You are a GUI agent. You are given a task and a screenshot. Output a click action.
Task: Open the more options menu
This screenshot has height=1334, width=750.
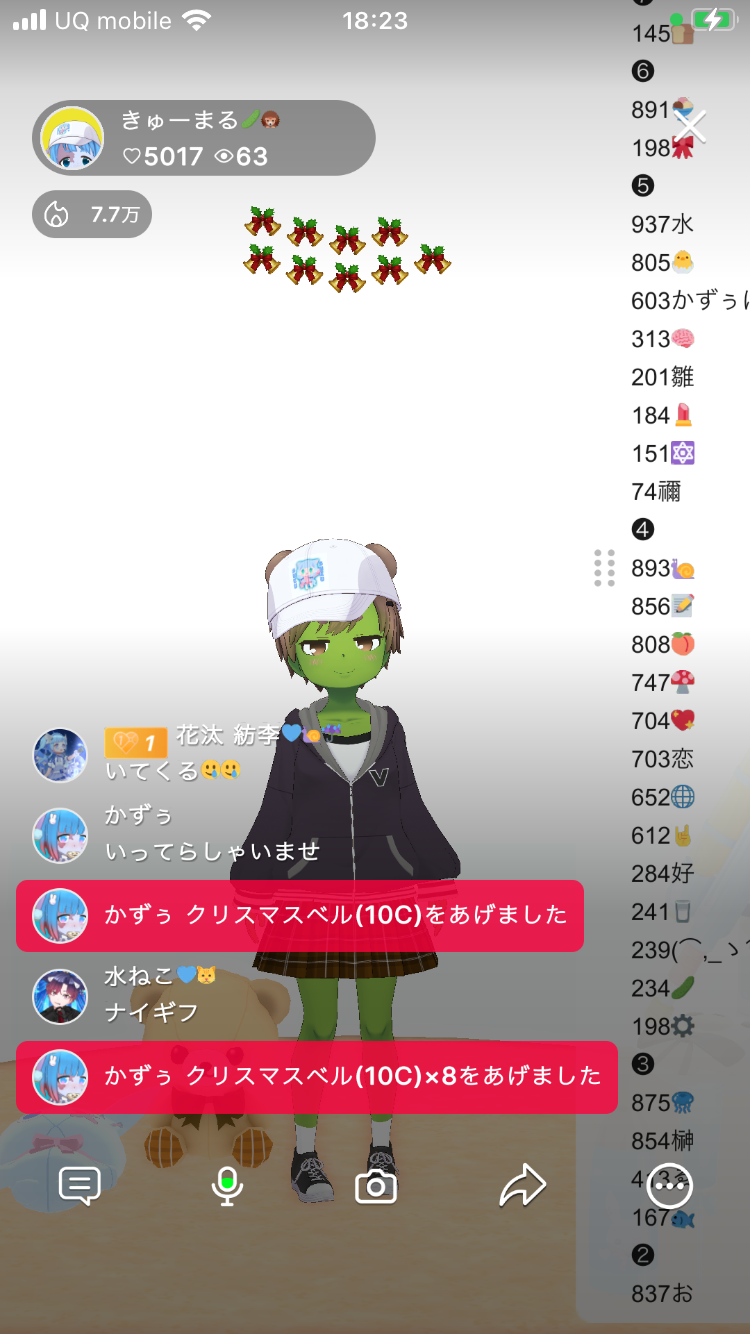point(669,1187)
